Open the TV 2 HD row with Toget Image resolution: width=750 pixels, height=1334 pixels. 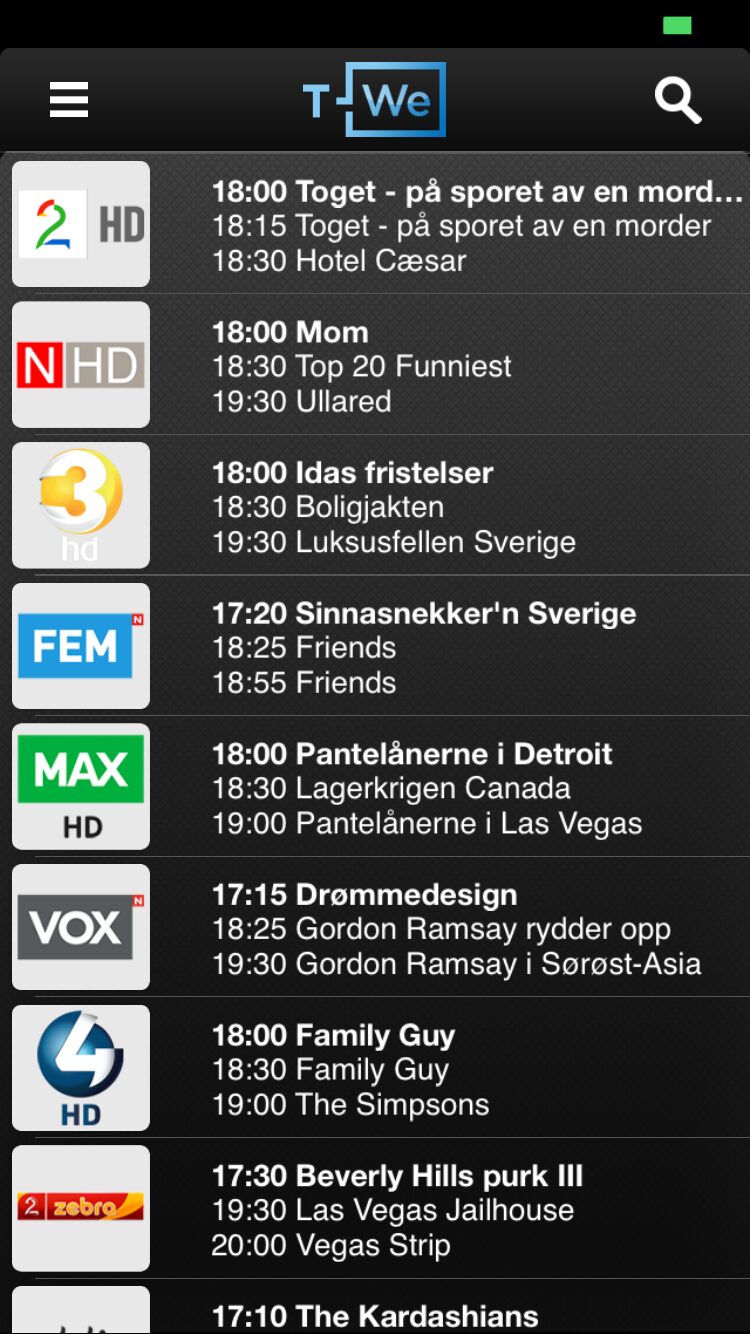tap(375, 224)
